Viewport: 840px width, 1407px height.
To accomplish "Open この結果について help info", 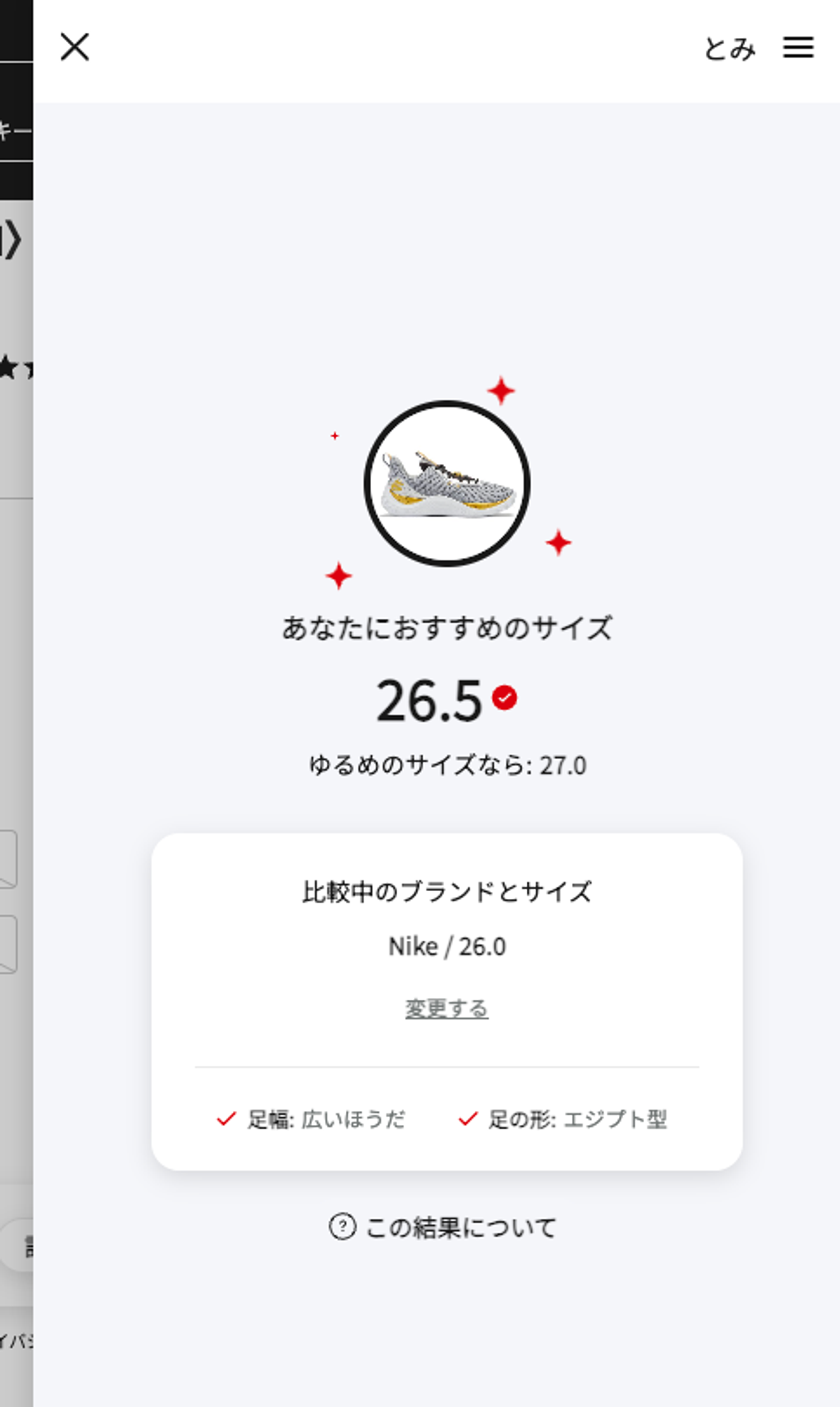I will [x=443, y=1227].
